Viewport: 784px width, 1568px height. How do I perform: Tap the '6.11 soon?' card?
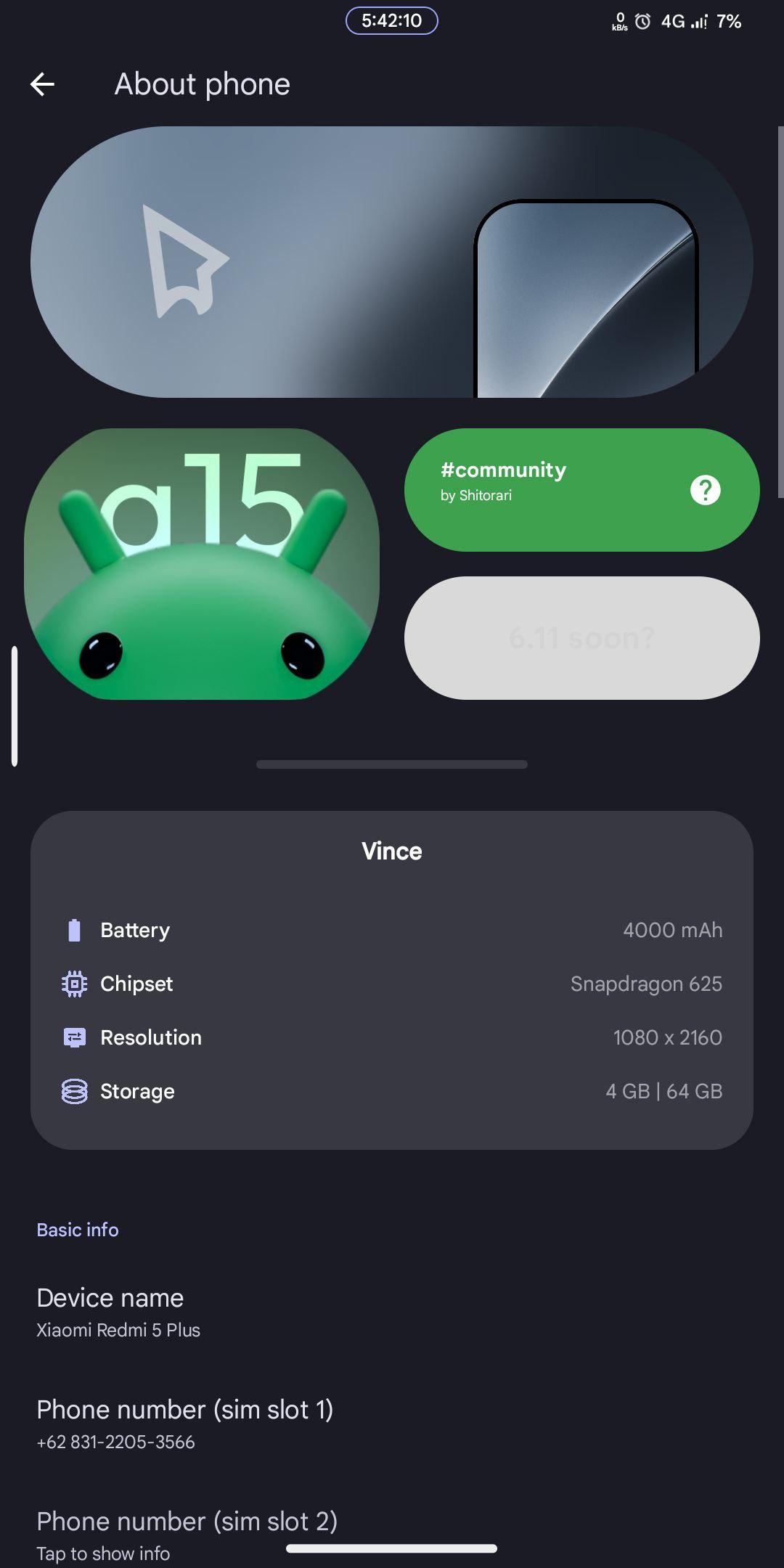pos(581,638)
